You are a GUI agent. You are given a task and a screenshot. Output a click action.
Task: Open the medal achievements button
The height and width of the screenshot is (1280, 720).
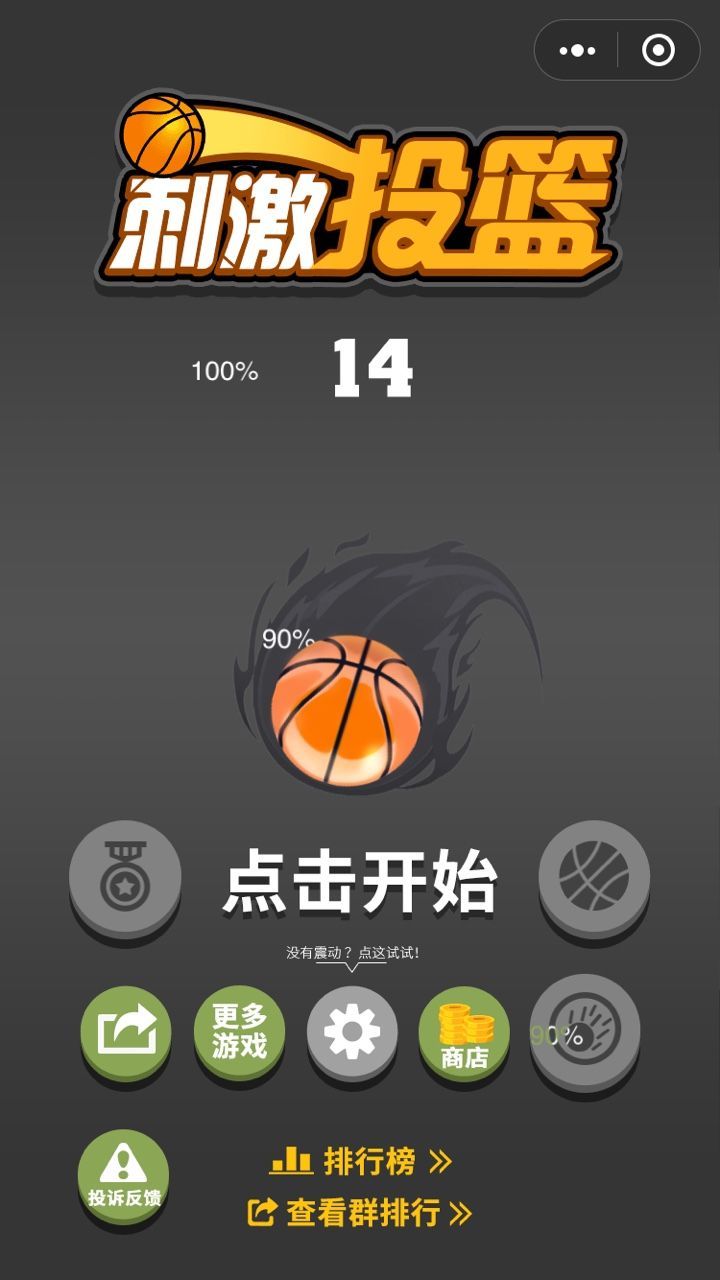coord(125,875)
